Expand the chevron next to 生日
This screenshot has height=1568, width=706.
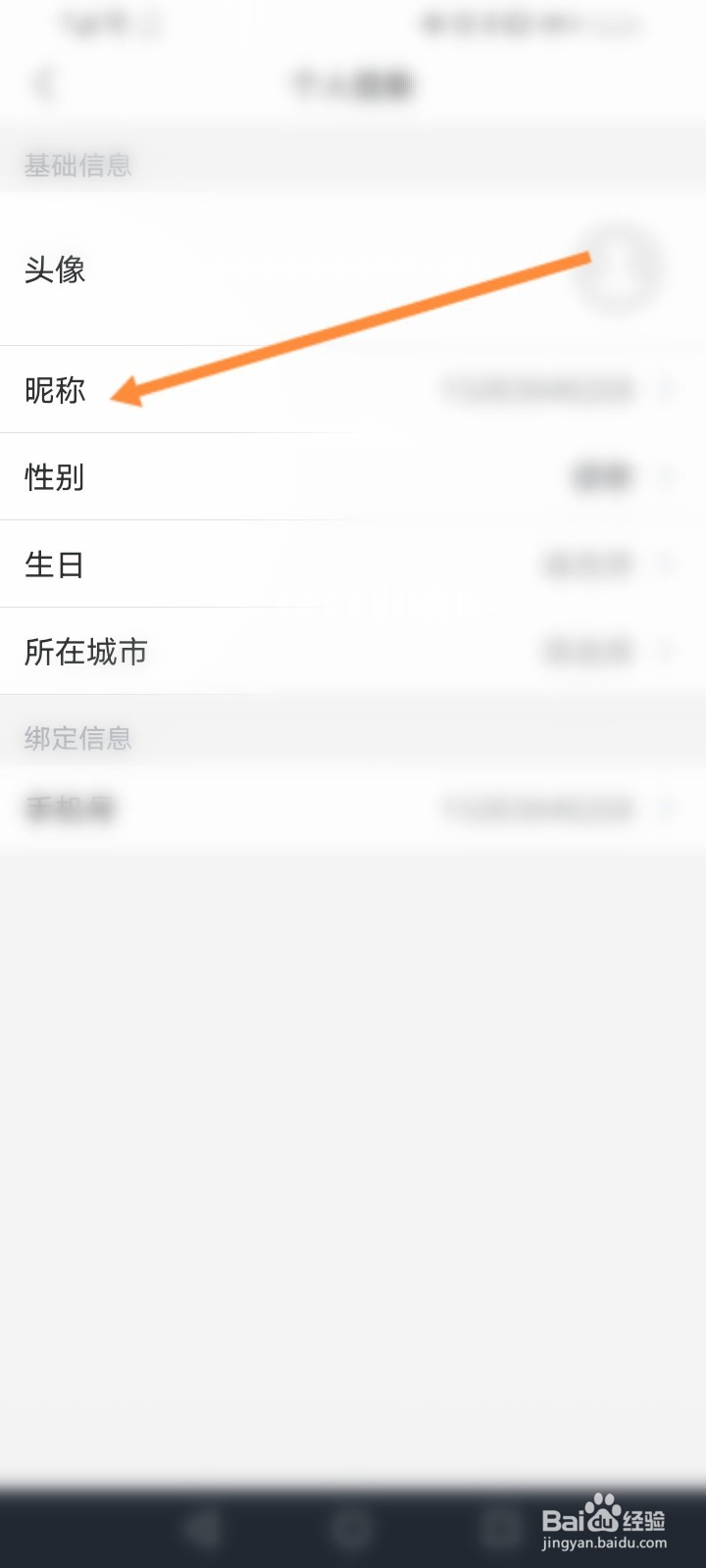point(668,564)
